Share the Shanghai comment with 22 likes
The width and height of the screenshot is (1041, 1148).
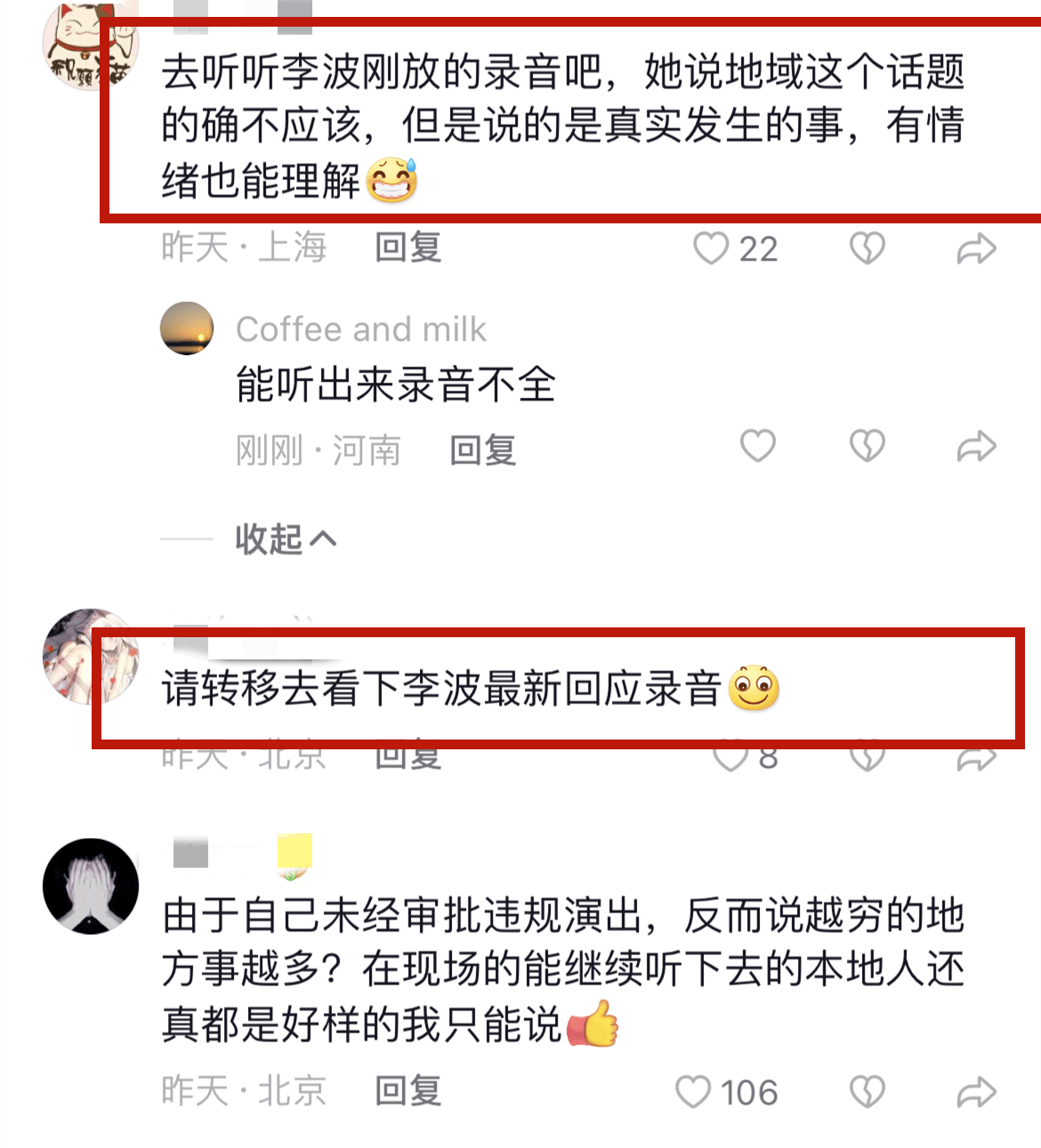click(976, 248)
